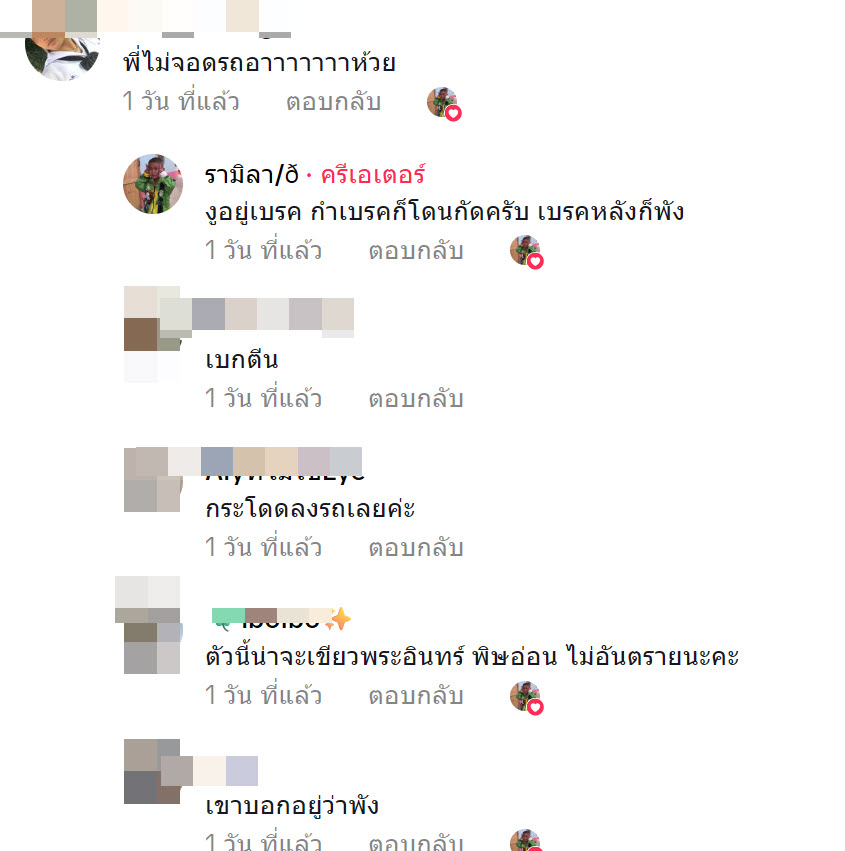The height and width of the screenshot is (851, 845).
Task: Reply to the comment 'เขาบอกอยู่ว่าพัง'
Action: click(x=415, y=838)
